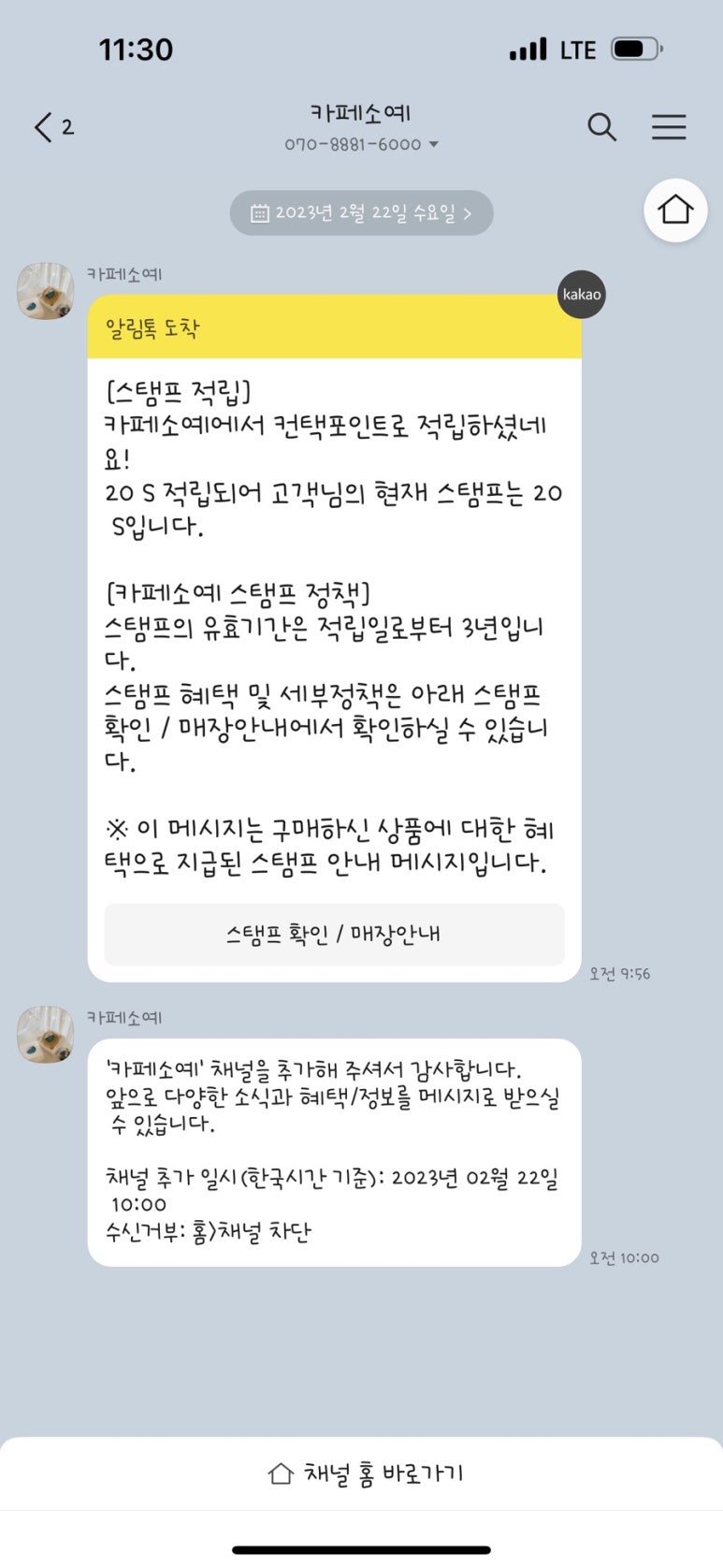Tap the floating home icon button

point(675,210)
